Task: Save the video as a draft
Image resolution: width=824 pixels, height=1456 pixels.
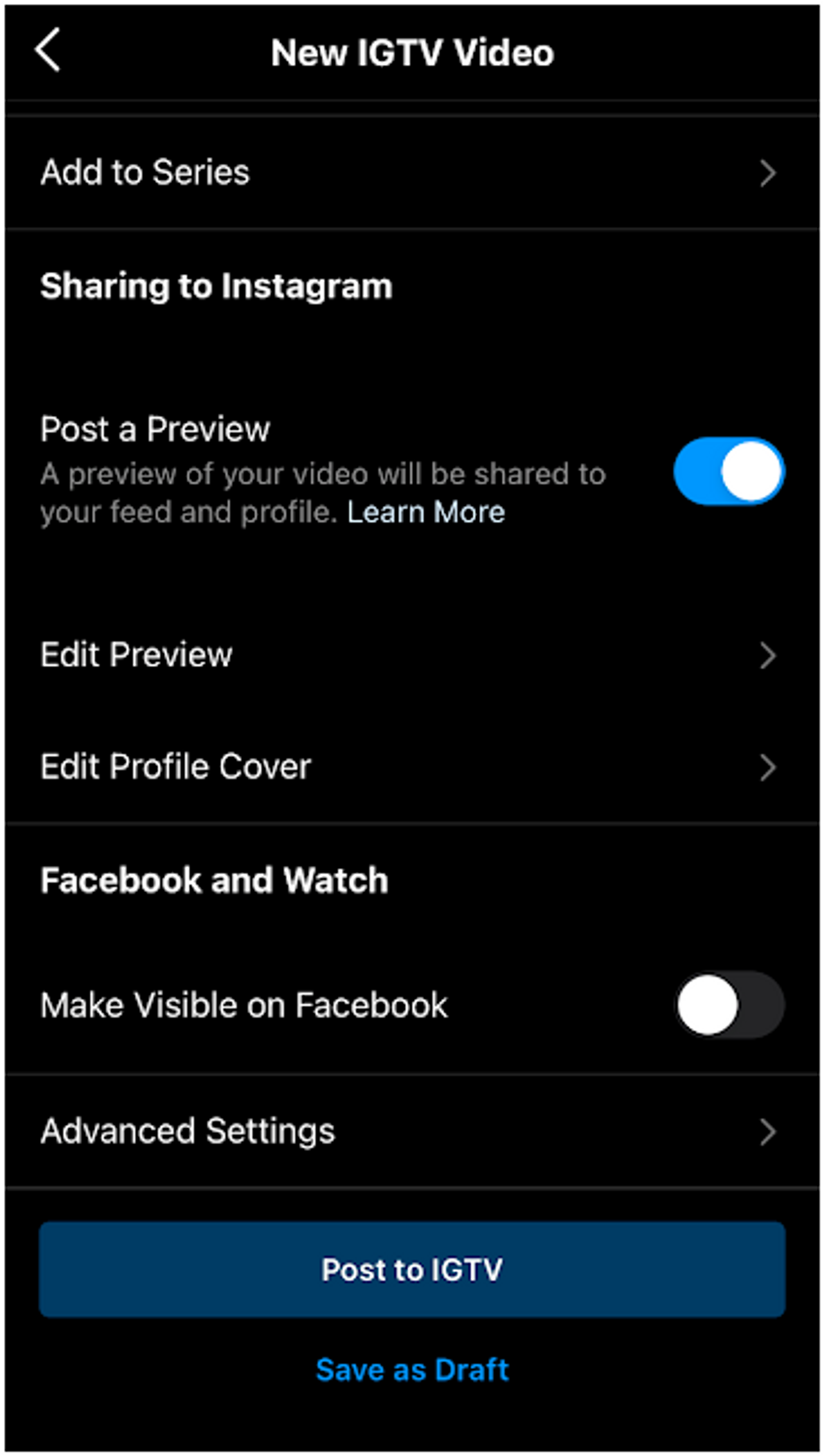Action: click(411, 1368)
